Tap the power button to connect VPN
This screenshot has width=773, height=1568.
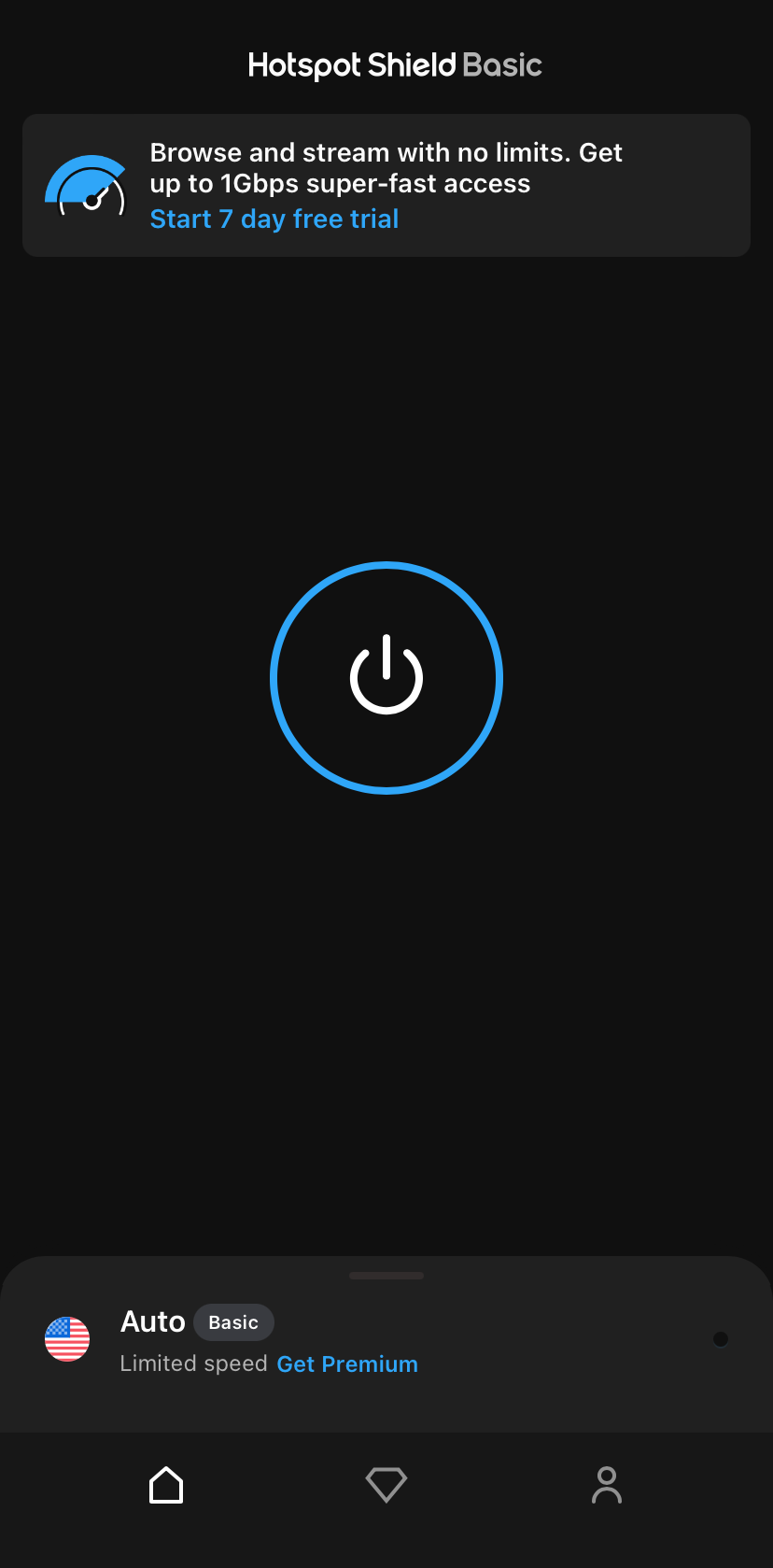pos(386,678)
